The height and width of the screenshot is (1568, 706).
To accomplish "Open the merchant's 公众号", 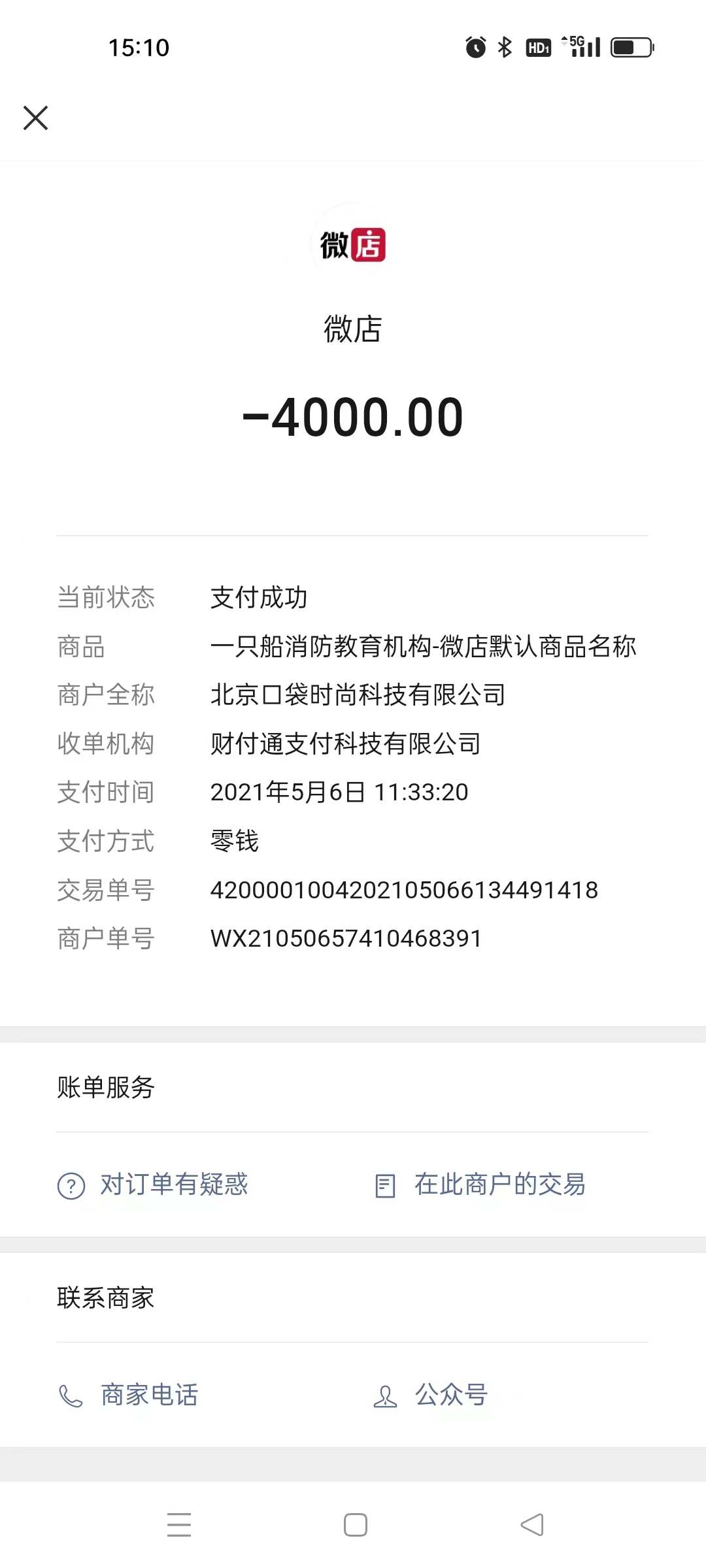I will pos(431,1395).
